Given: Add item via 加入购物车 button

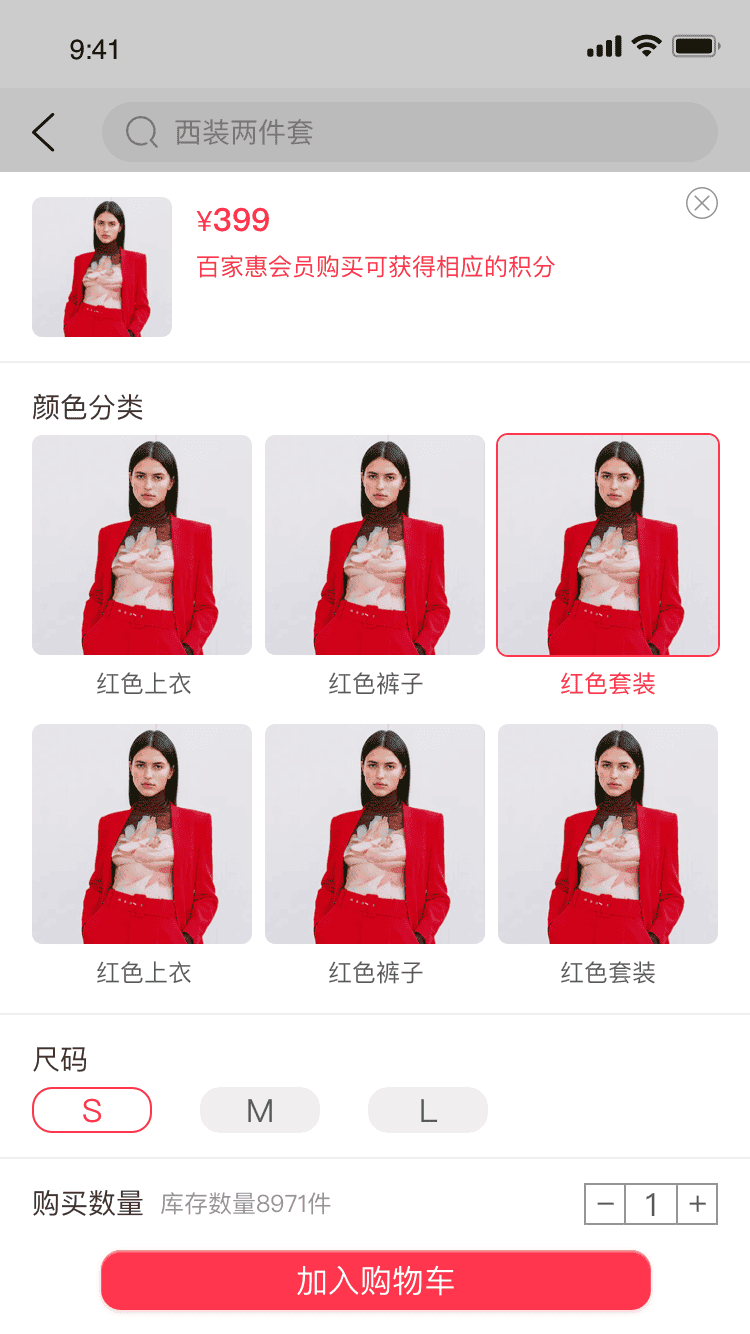Looking at the screenshot, I should coord(376,1280).
